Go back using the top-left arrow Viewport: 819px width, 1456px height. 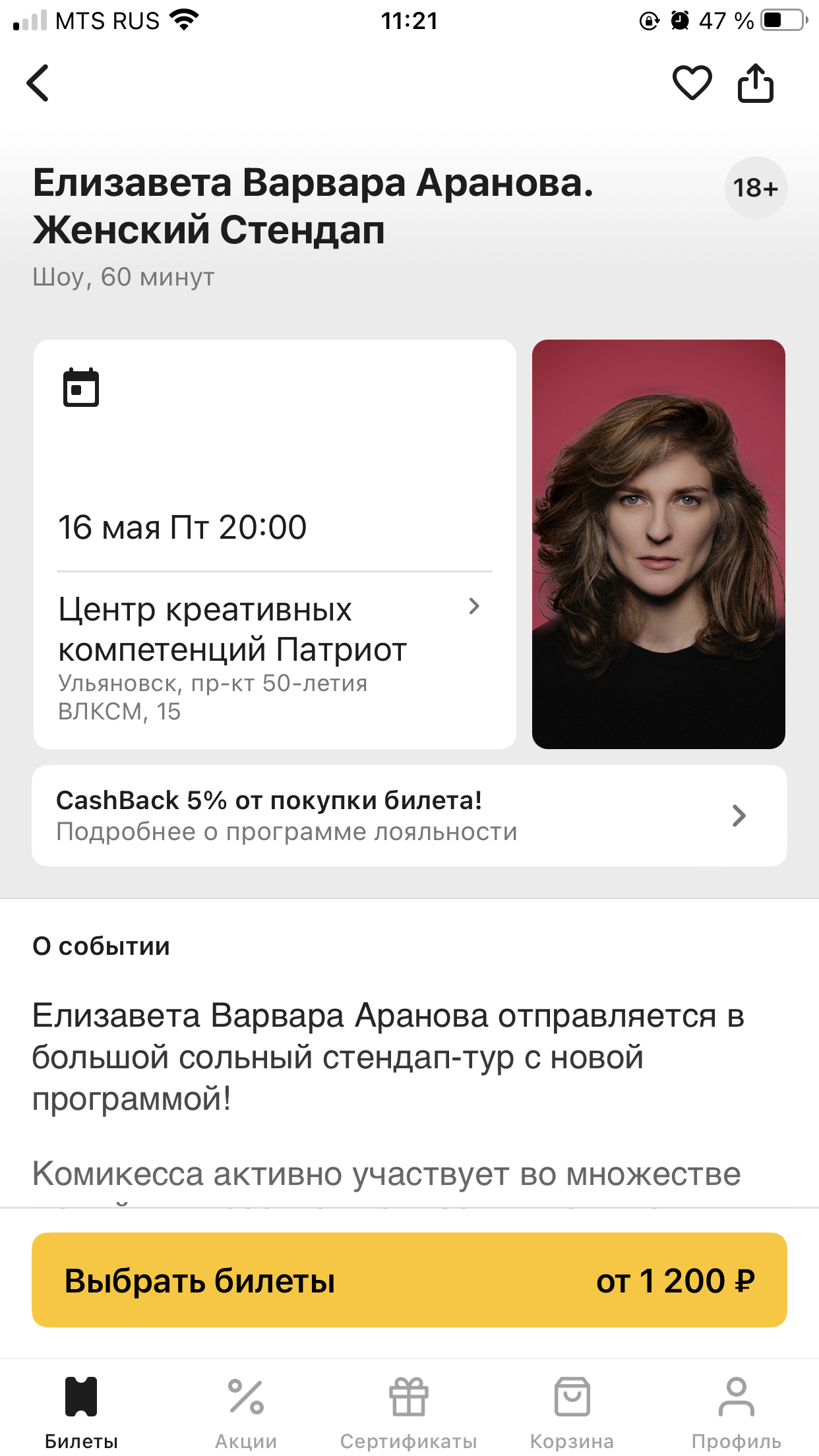38,83
